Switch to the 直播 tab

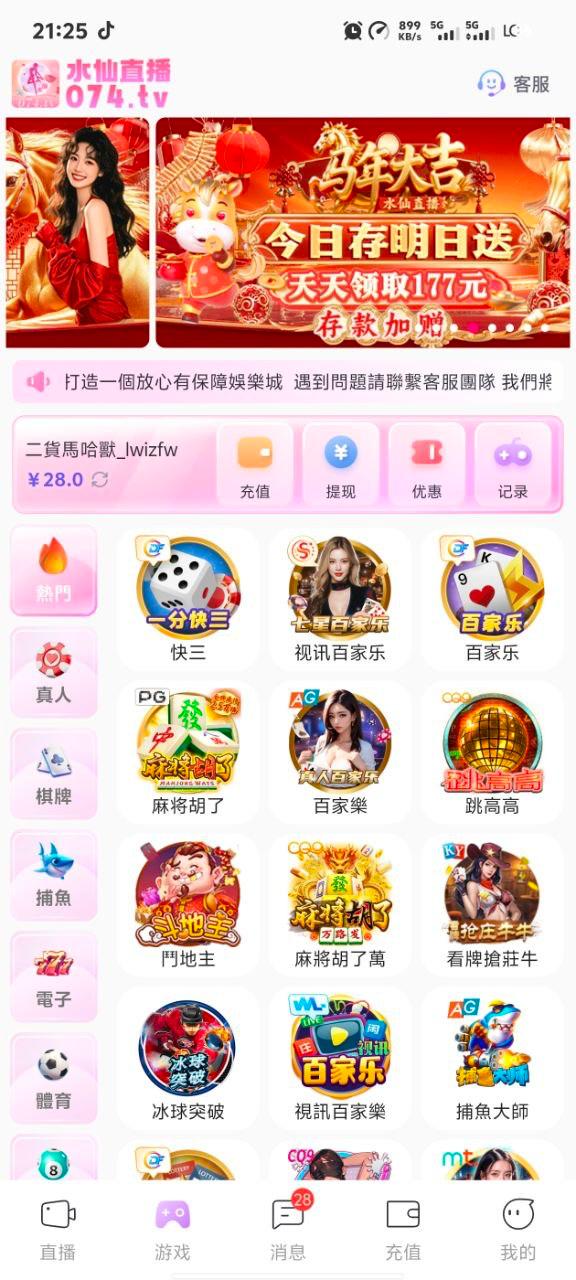[x=58, y=1229]
